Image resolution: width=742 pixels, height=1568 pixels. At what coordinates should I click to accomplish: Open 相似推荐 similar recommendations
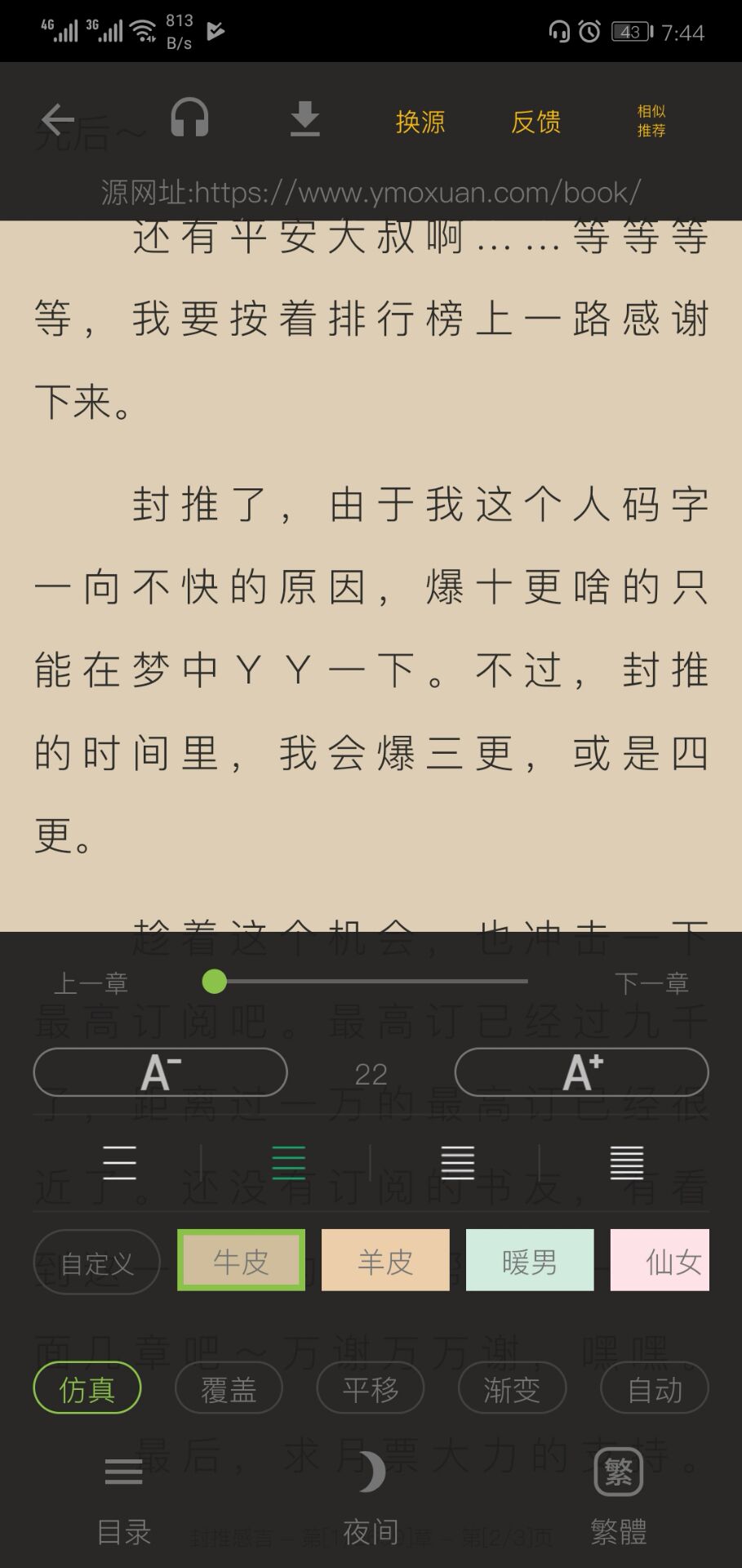coord(651,121)
